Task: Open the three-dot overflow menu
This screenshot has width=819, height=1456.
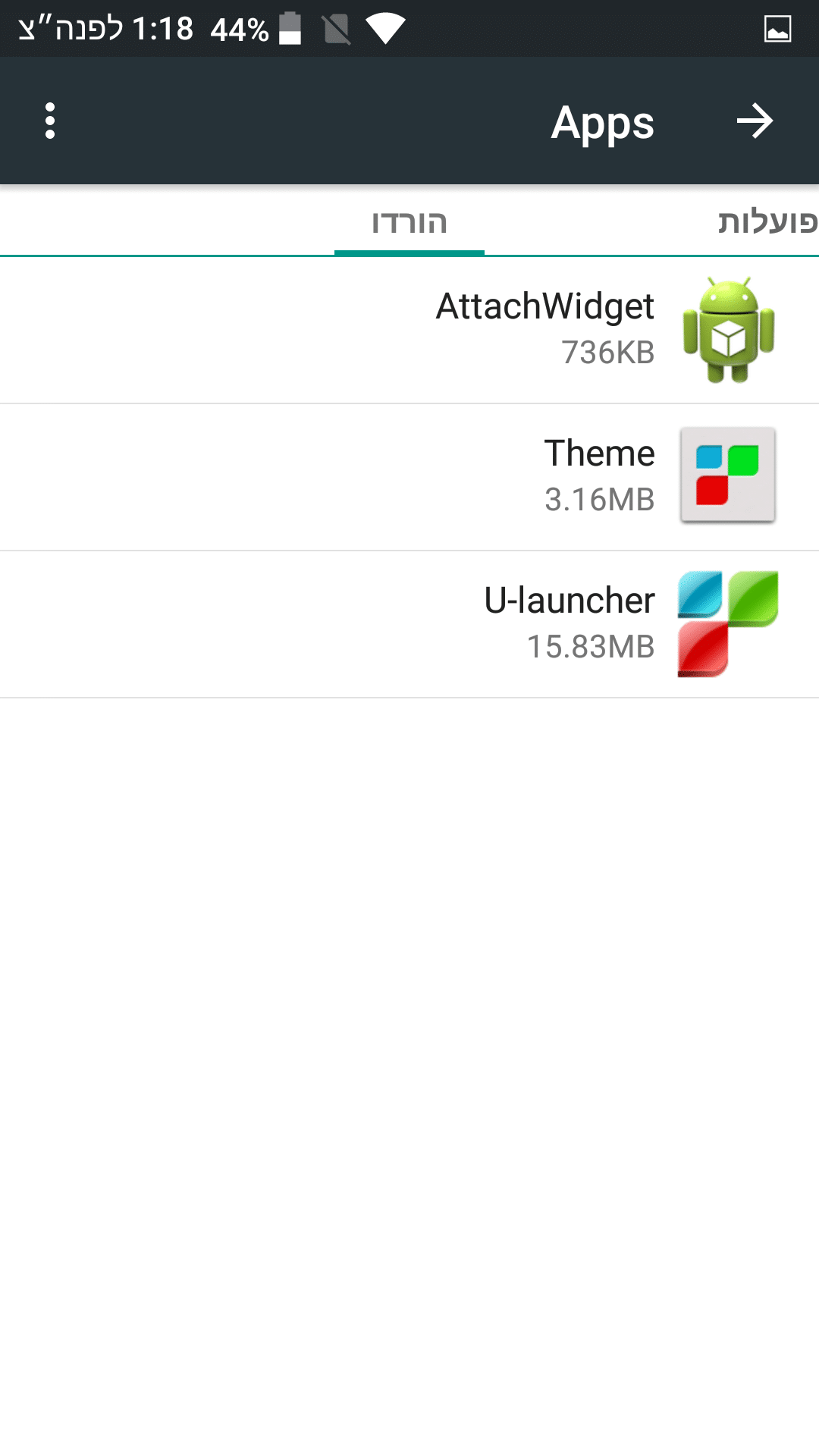Action: point(50,121)
